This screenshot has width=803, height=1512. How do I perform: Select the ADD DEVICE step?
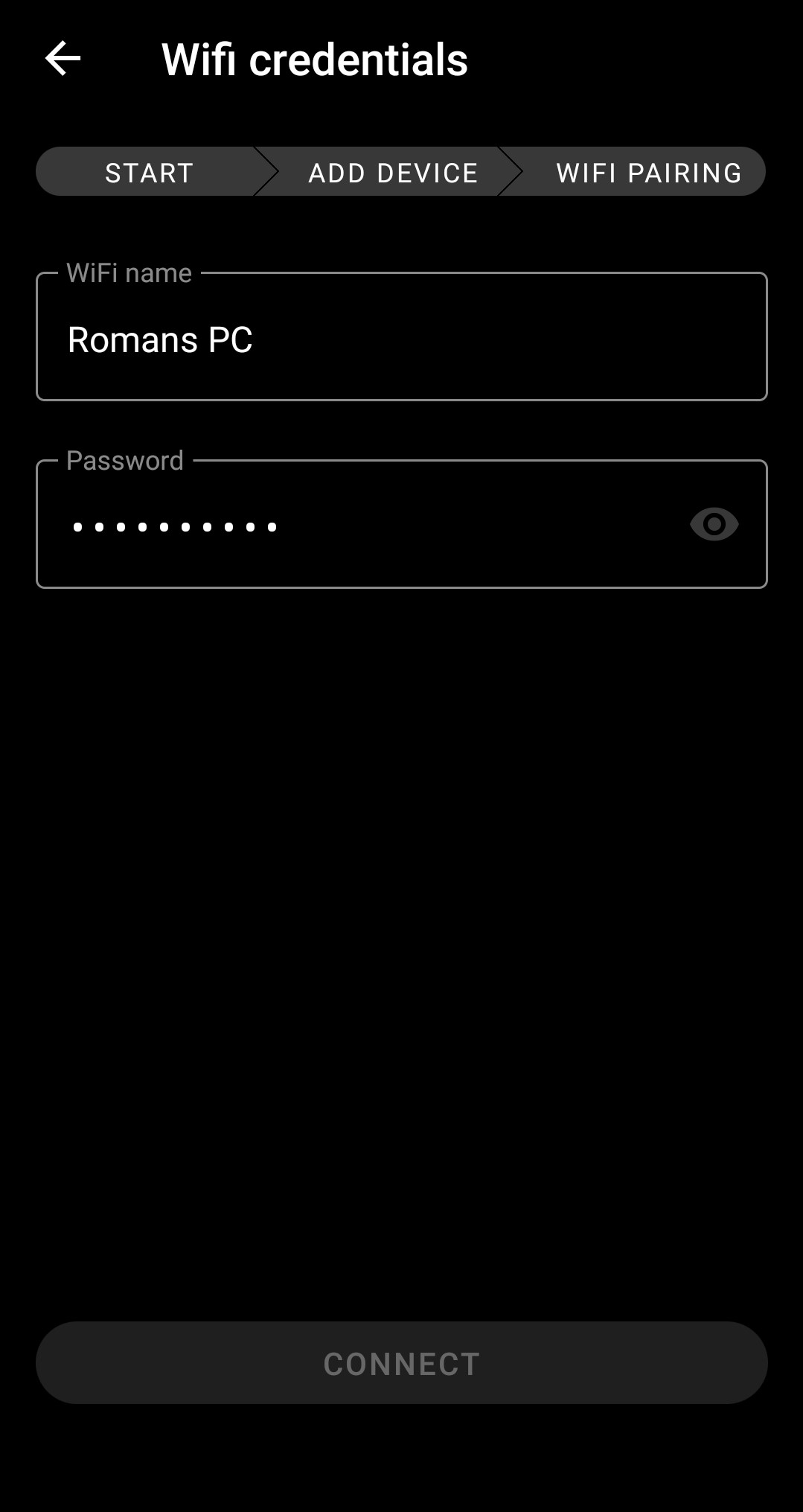point(393,172)
